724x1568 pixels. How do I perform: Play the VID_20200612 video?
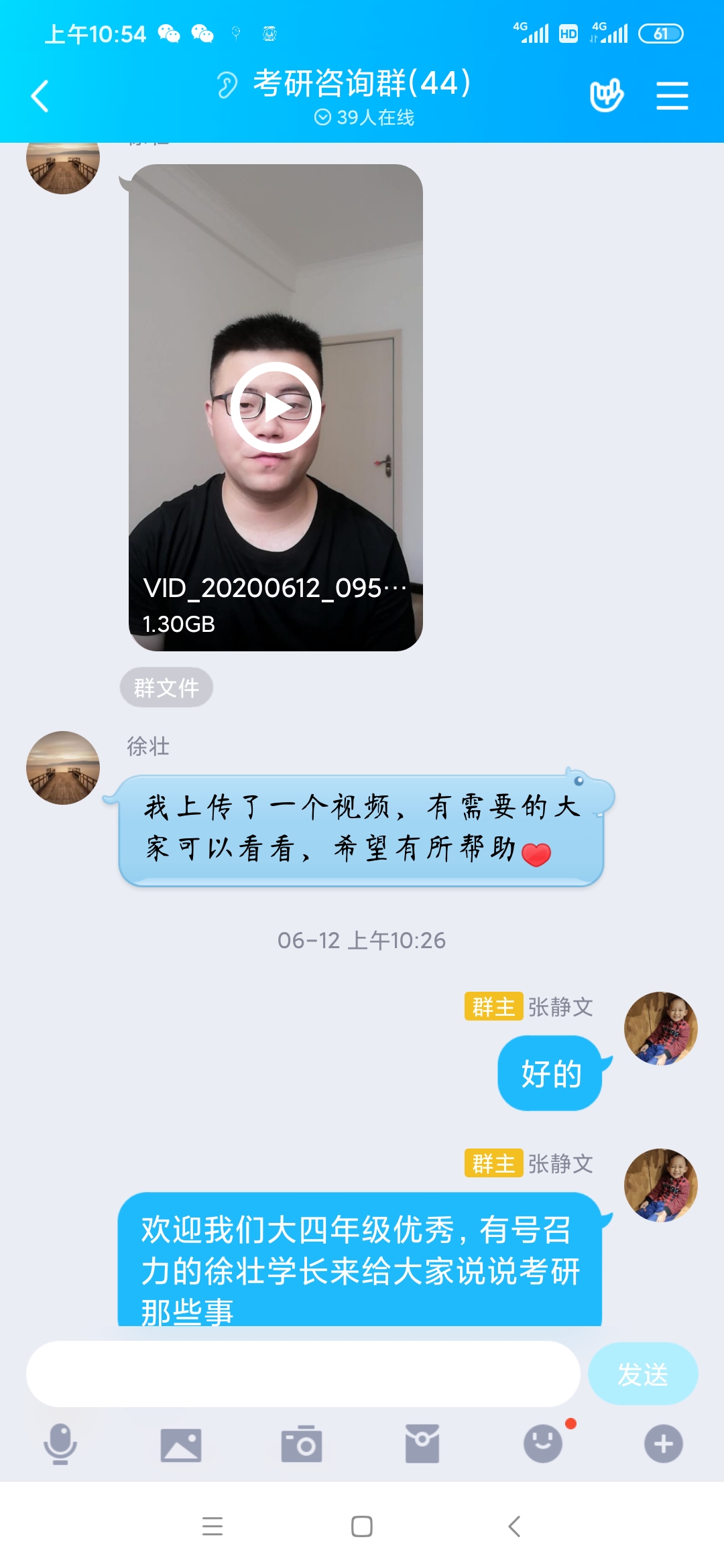(x=276, y=407)
